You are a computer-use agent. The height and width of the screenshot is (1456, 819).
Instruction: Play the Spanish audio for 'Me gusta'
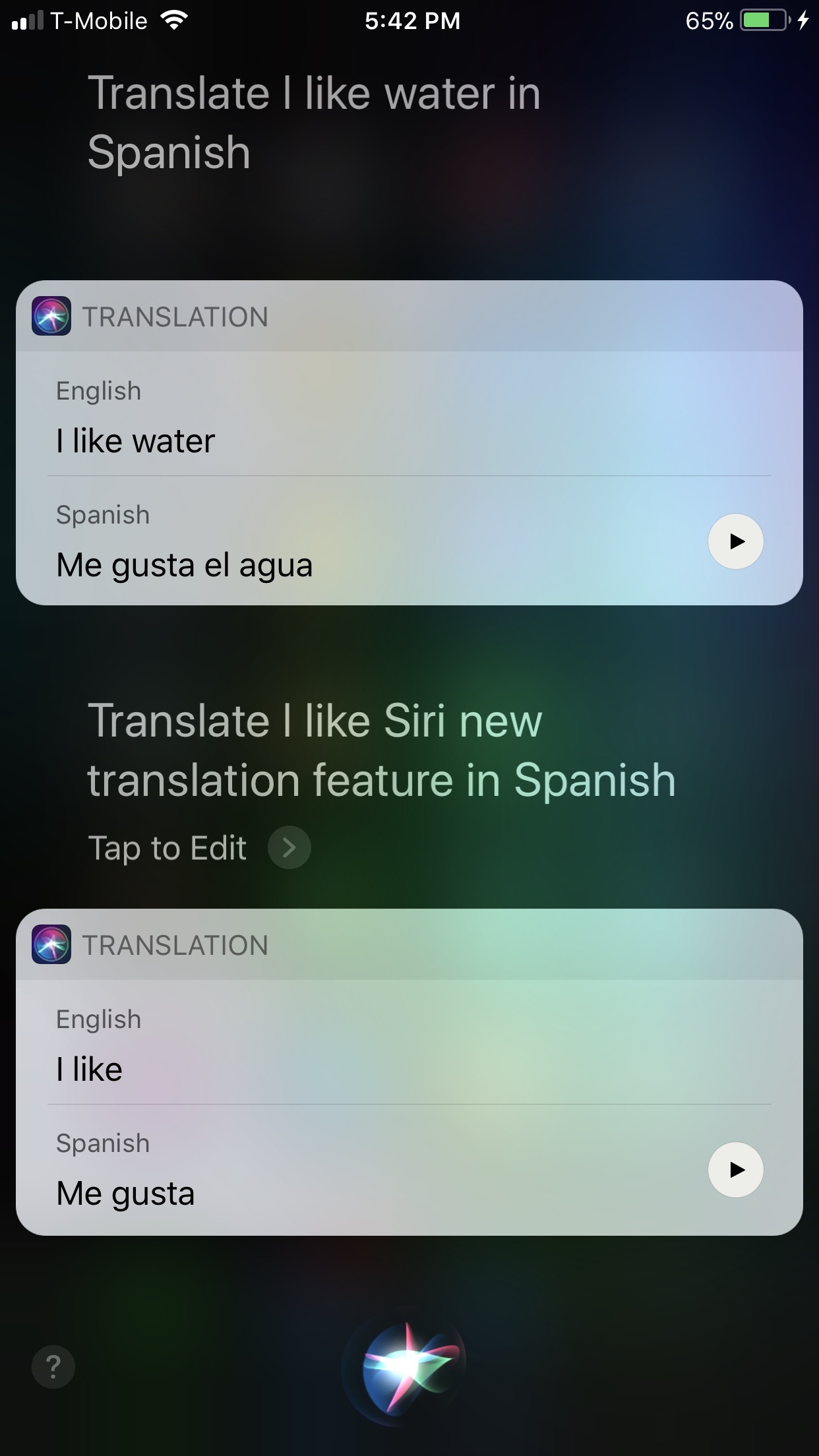[x=735, y=1170]
